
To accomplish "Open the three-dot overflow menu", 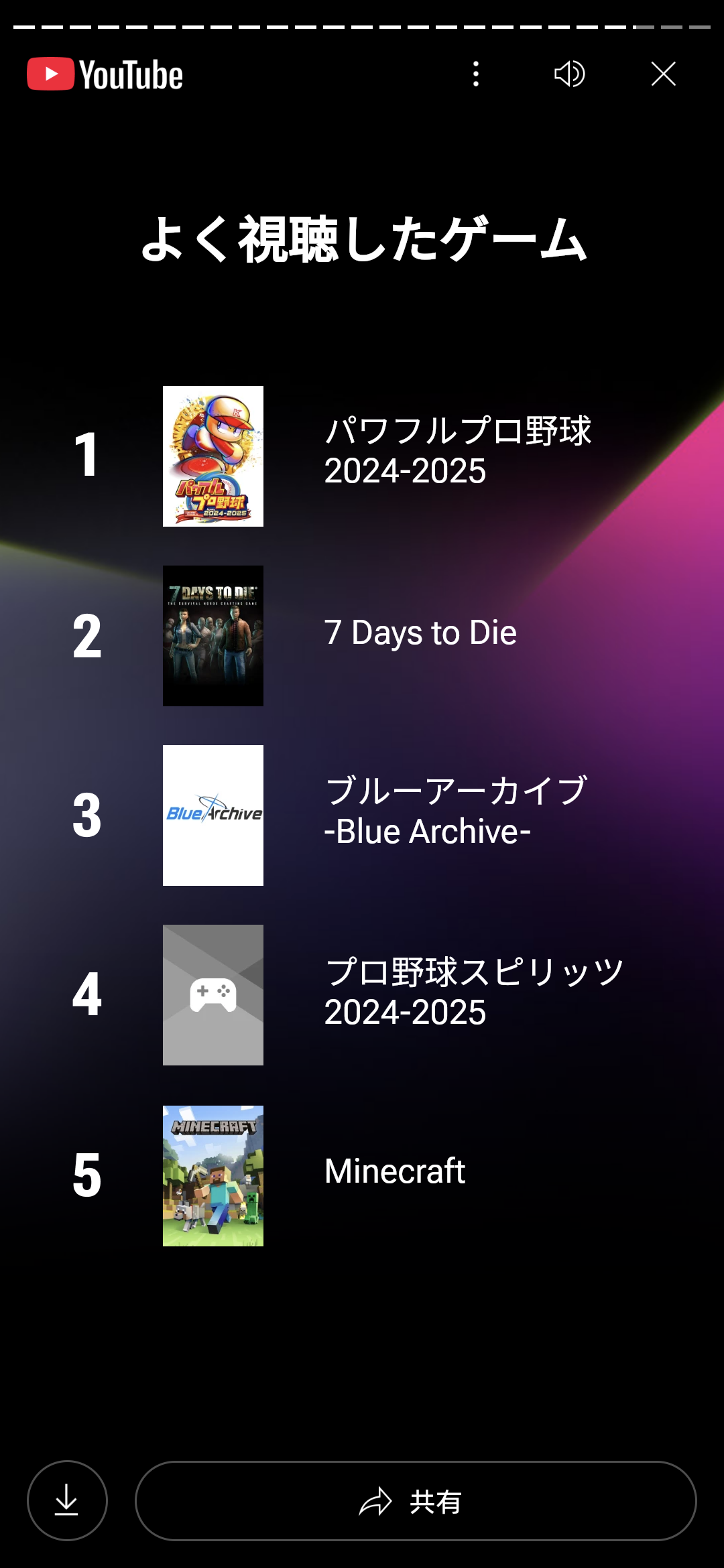I will click(476, 74).
